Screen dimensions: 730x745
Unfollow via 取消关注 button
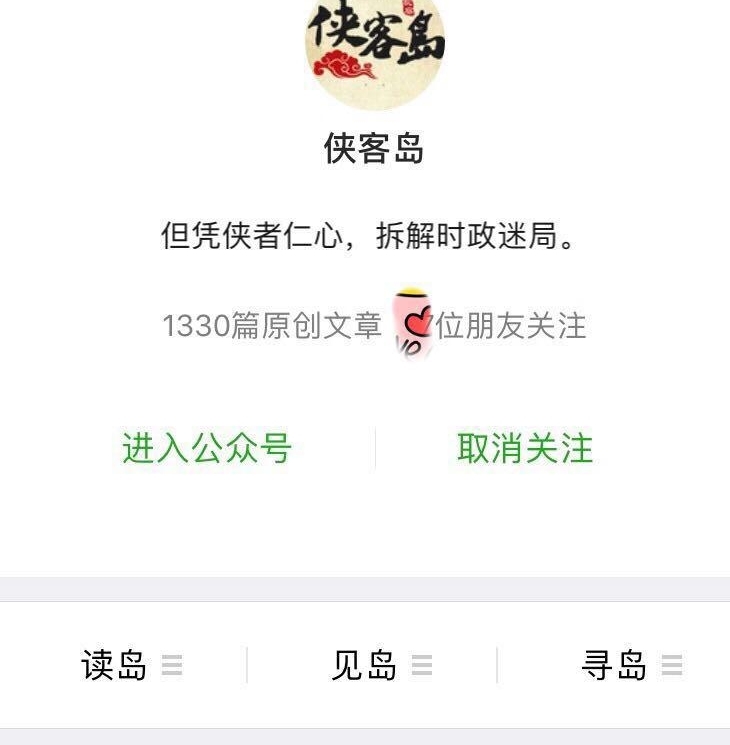click(525, 448)
